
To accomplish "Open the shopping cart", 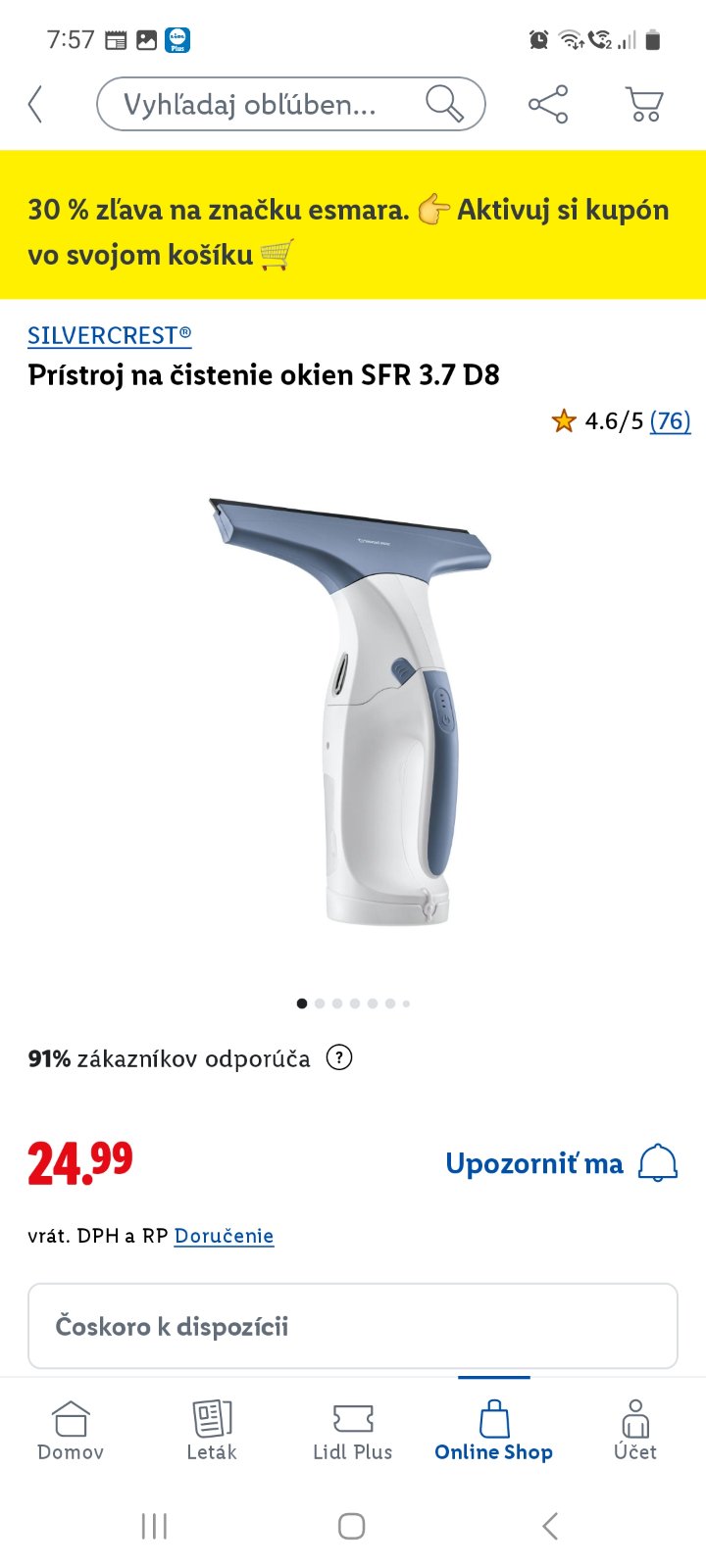I will [x=644, y=104].
